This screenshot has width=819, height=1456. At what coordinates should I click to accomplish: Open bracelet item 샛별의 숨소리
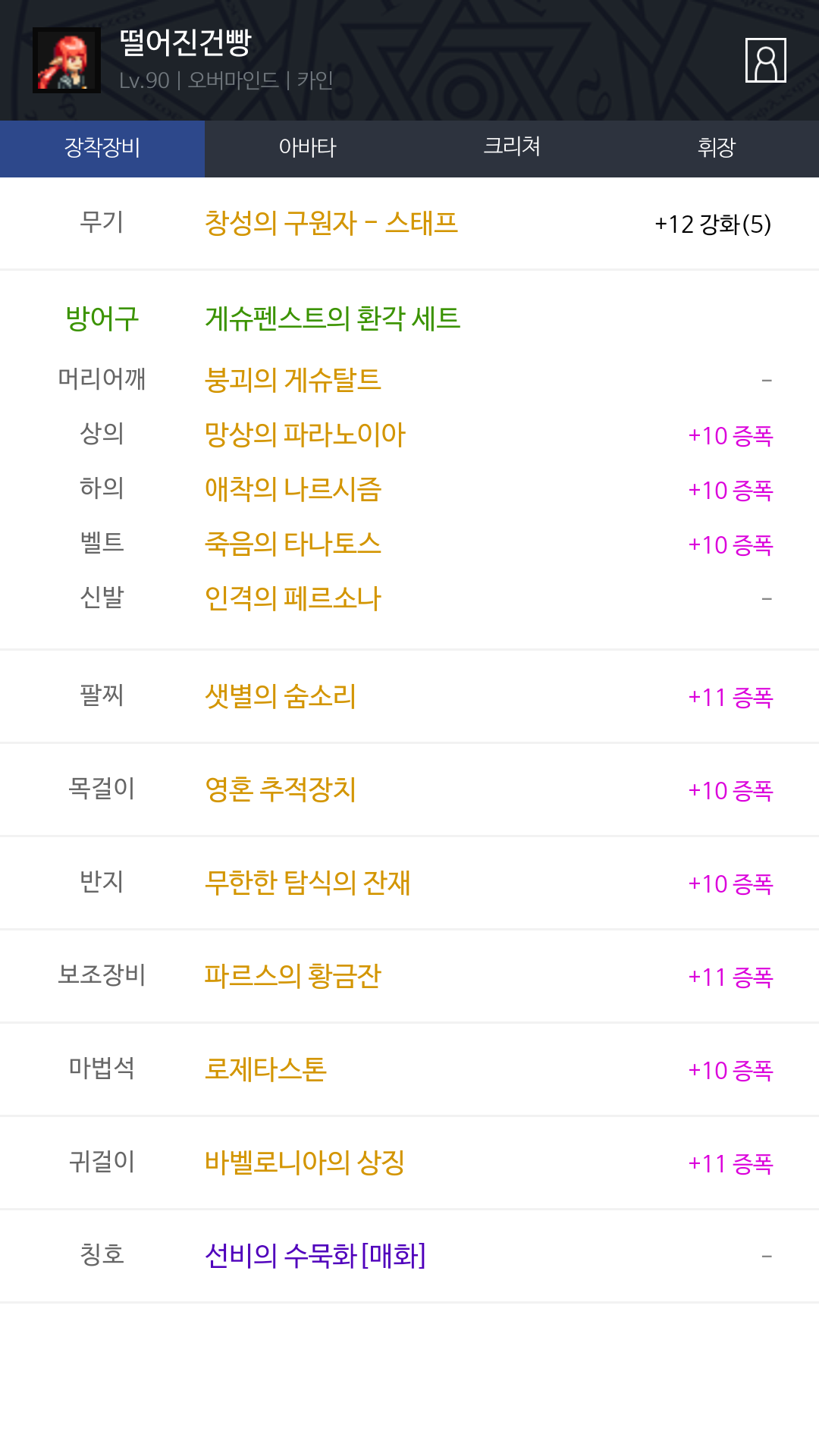(281, 696)
